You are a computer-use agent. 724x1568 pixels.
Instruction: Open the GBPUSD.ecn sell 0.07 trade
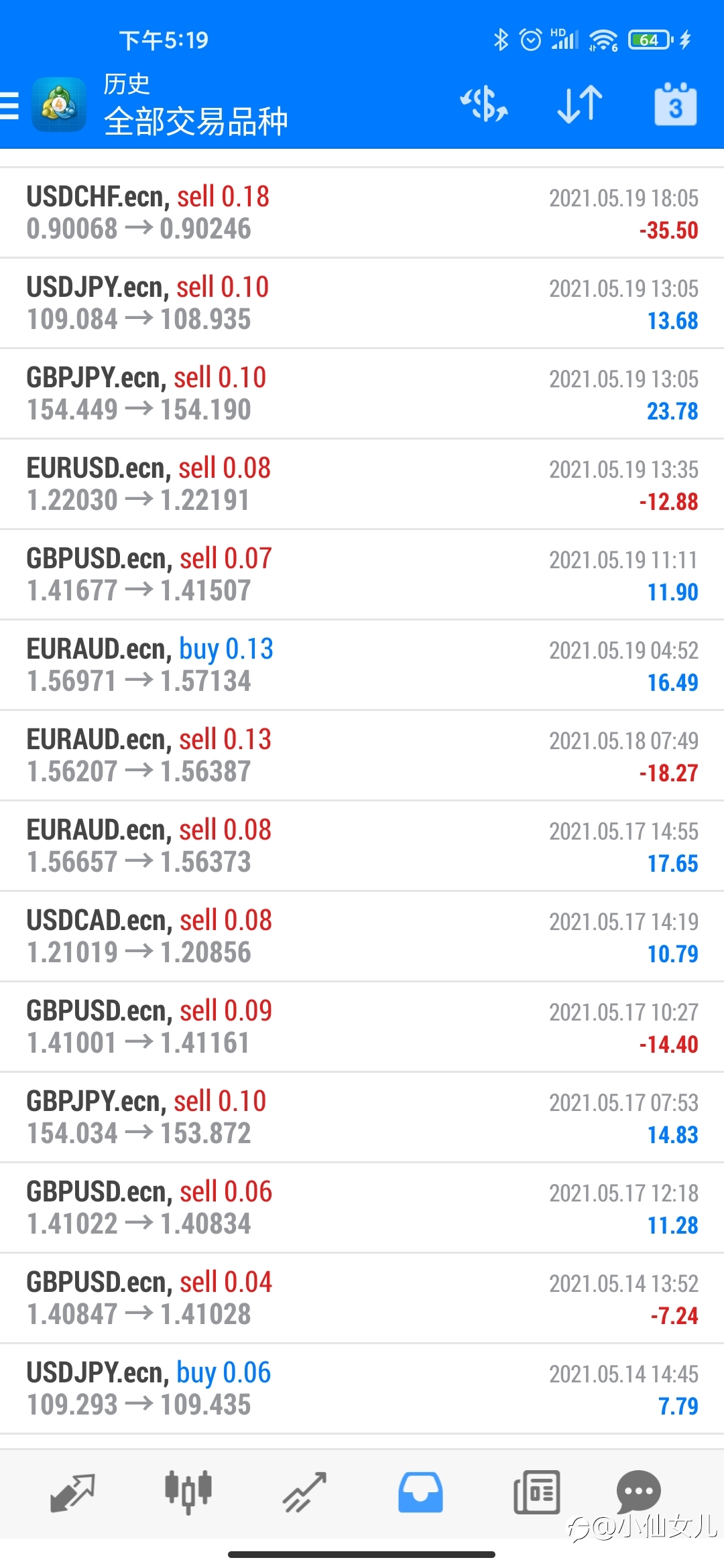[362, 575]
